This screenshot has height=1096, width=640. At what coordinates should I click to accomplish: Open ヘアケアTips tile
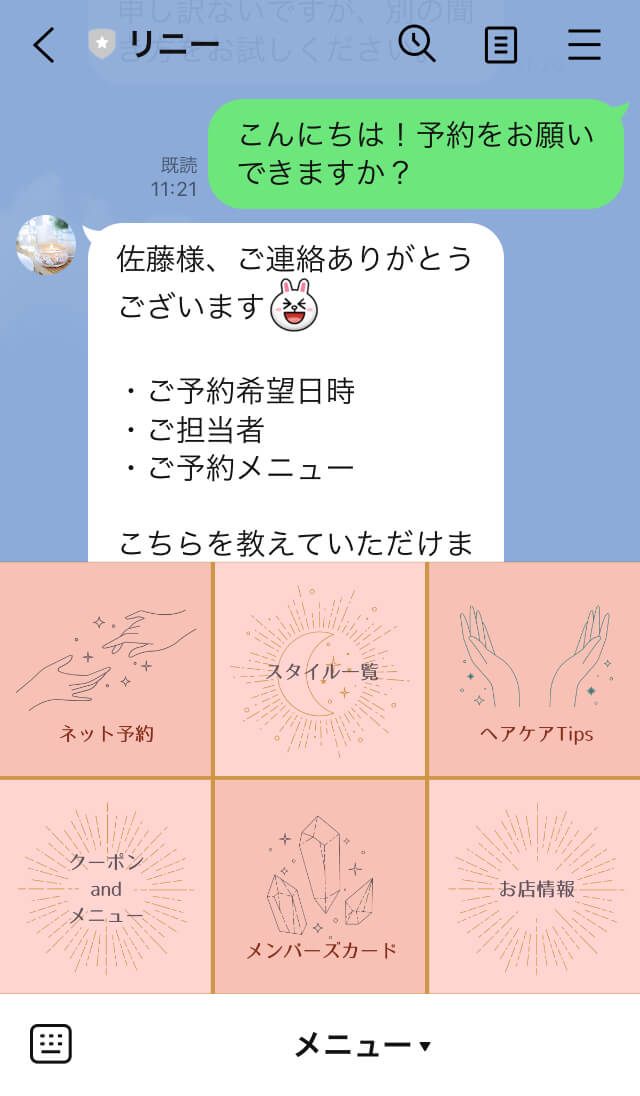[x=535, y=670]
